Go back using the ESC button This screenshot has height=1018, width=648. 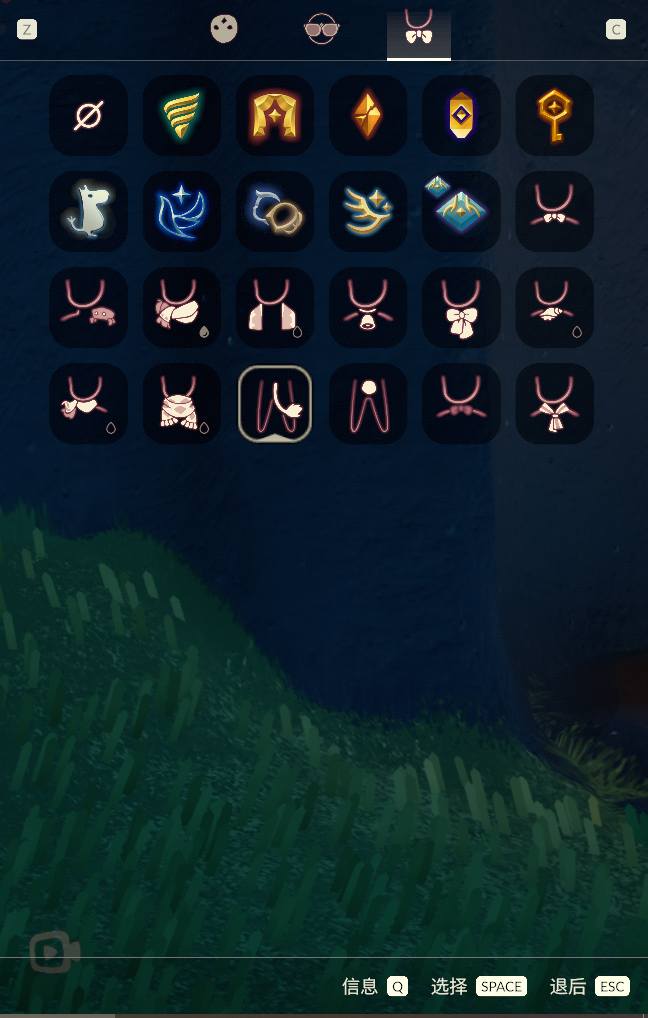coord(612,986)
